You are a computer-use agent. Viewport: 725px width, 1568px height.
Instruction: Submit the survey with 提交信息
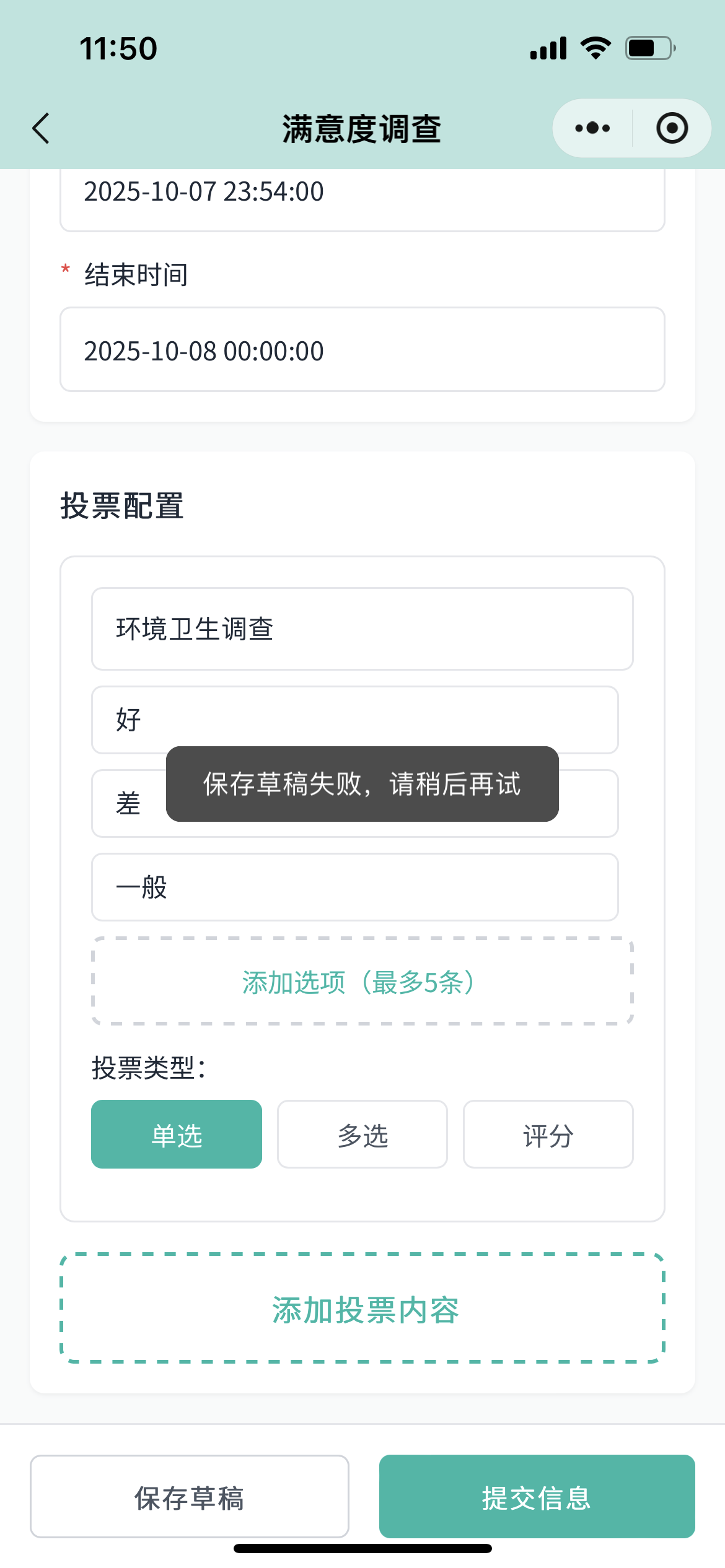(x=537, y=1496)
